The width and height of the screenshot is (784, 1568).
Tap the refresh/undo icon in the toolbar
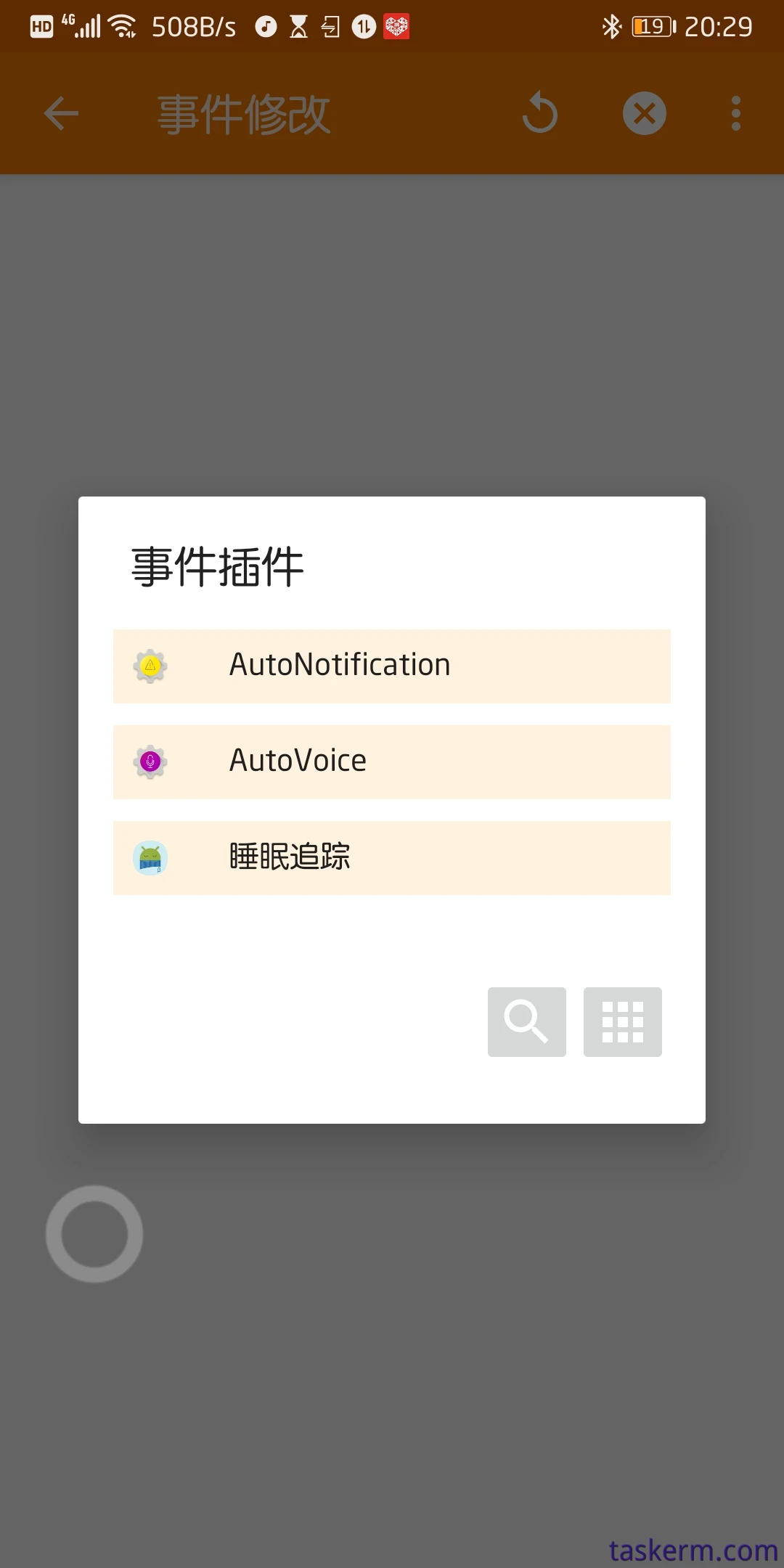pyautogui.click(x=540, y=114)
